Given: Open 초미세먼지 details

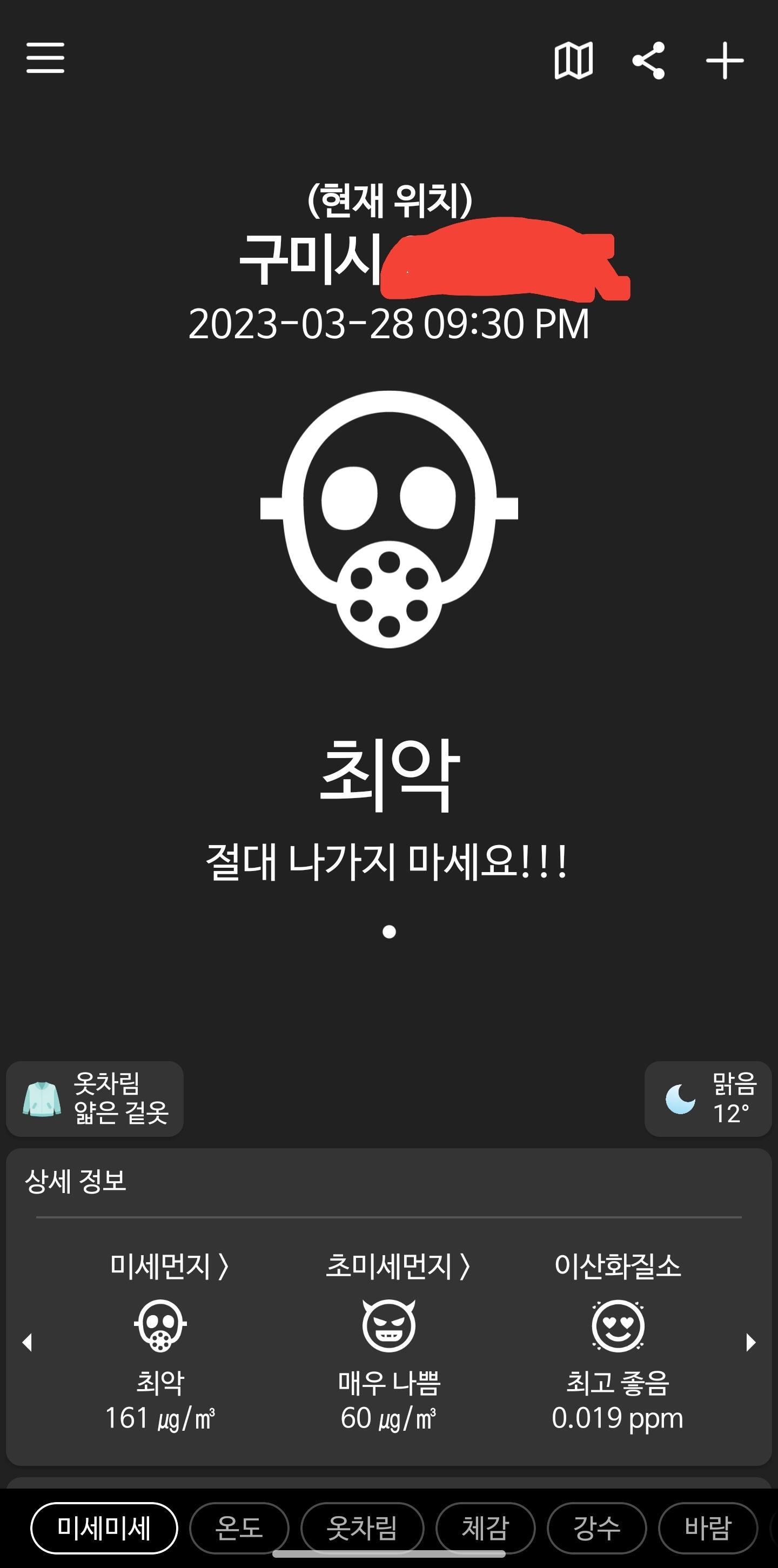Looking at the screenshot, I should pyautogui.click(x=398, y=1266).
